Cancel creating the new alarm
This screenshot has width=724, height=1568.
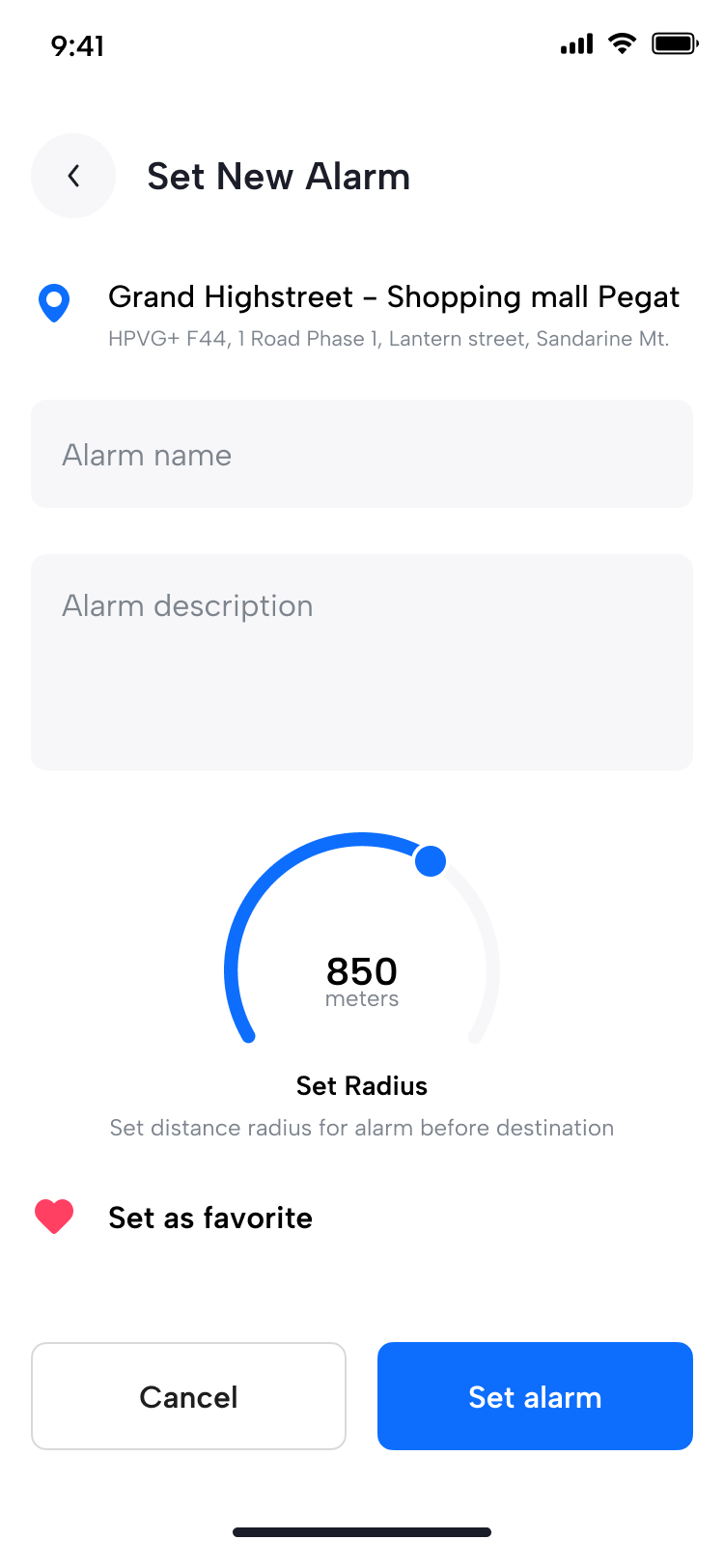pyautogui.click(x=188, y=1396)
